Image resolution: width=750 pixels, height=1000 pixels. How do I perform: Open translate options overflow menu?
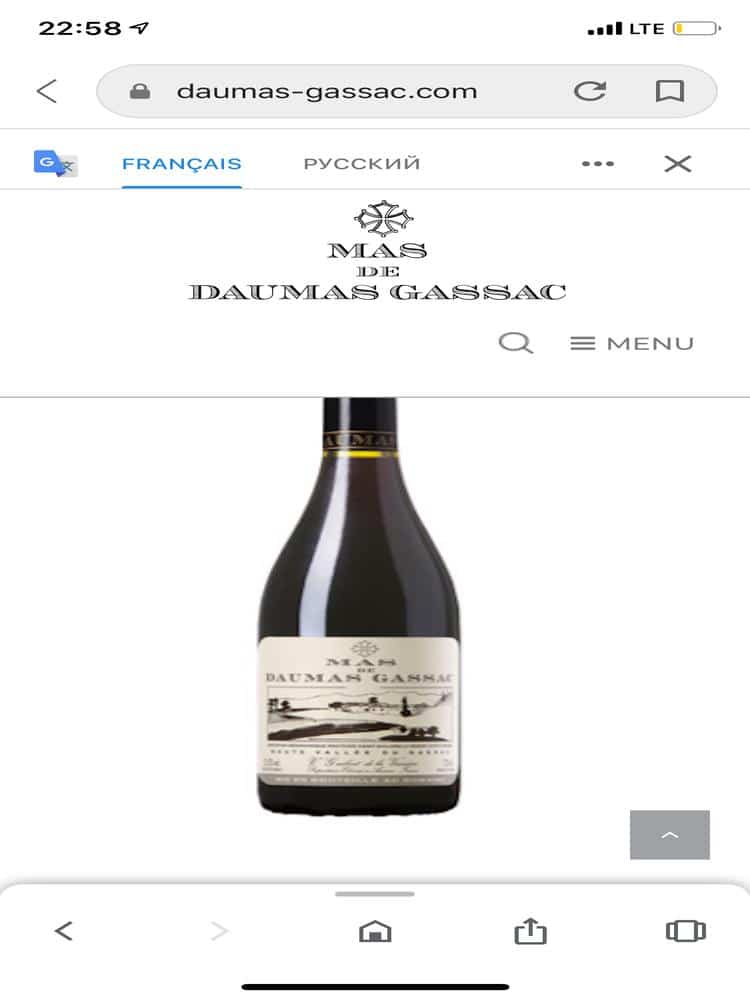597,164
